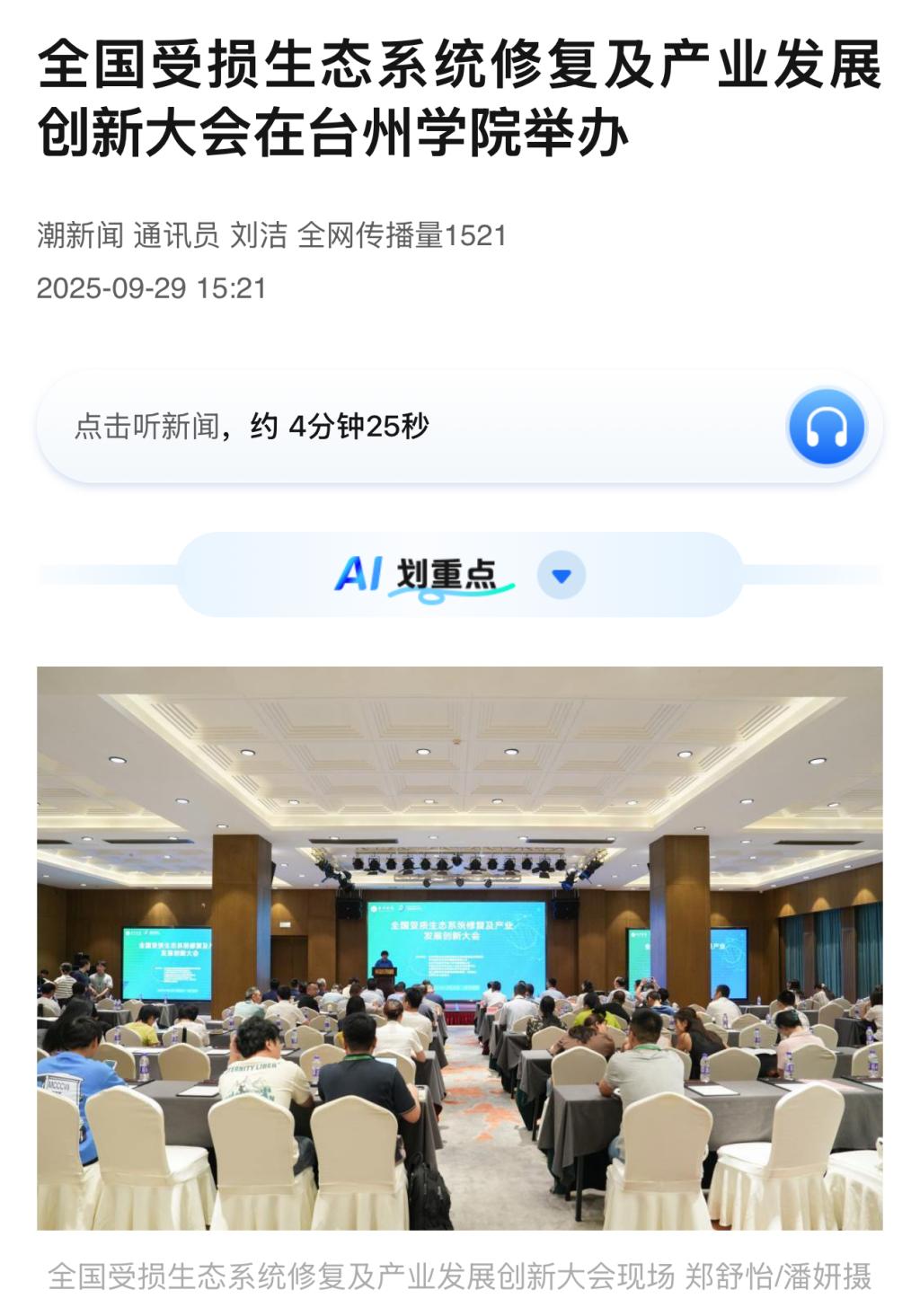Open the conference hall photo

click(459, 948)
